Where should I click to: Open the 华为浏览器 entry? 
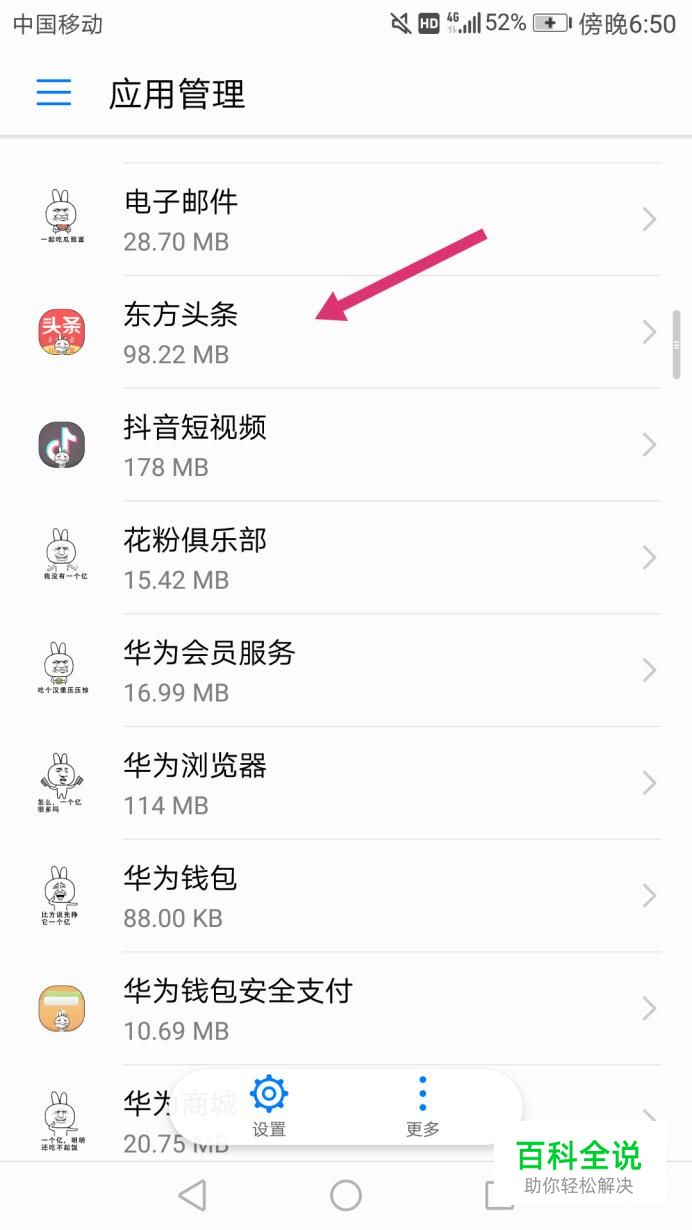point(346,785)
